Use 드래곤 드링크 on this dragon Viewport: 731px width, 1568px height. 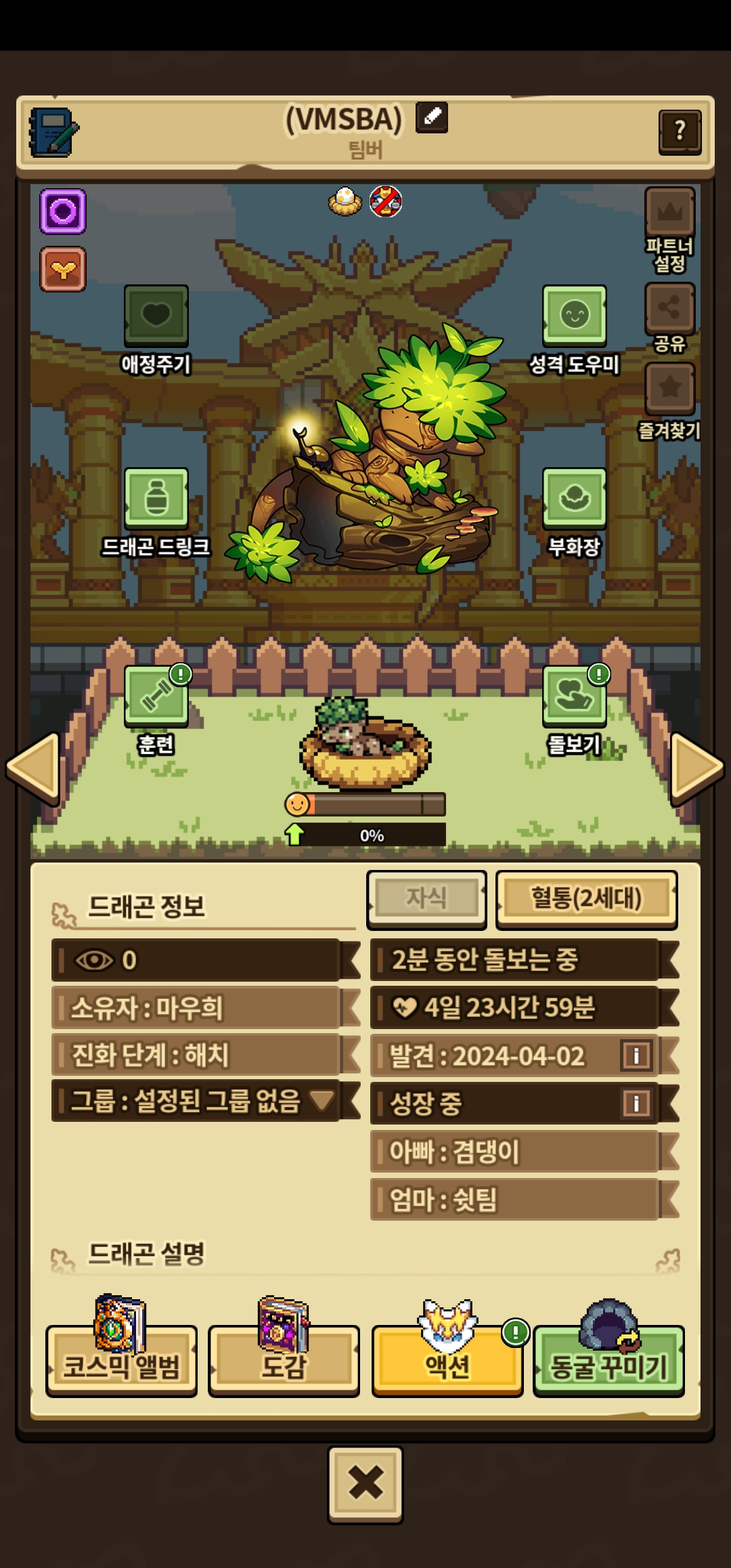click(x=156, y=499)
